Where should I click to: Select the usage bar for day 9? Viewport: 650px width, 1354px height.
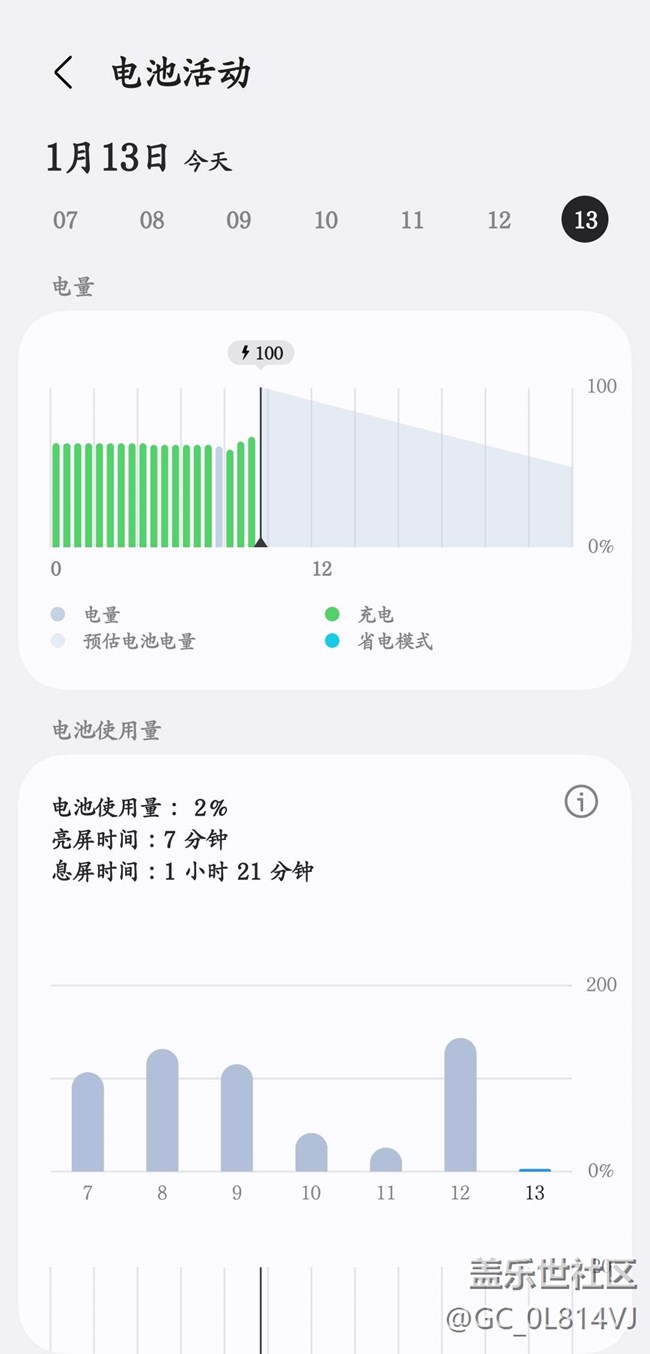[x=237, y=1118]
